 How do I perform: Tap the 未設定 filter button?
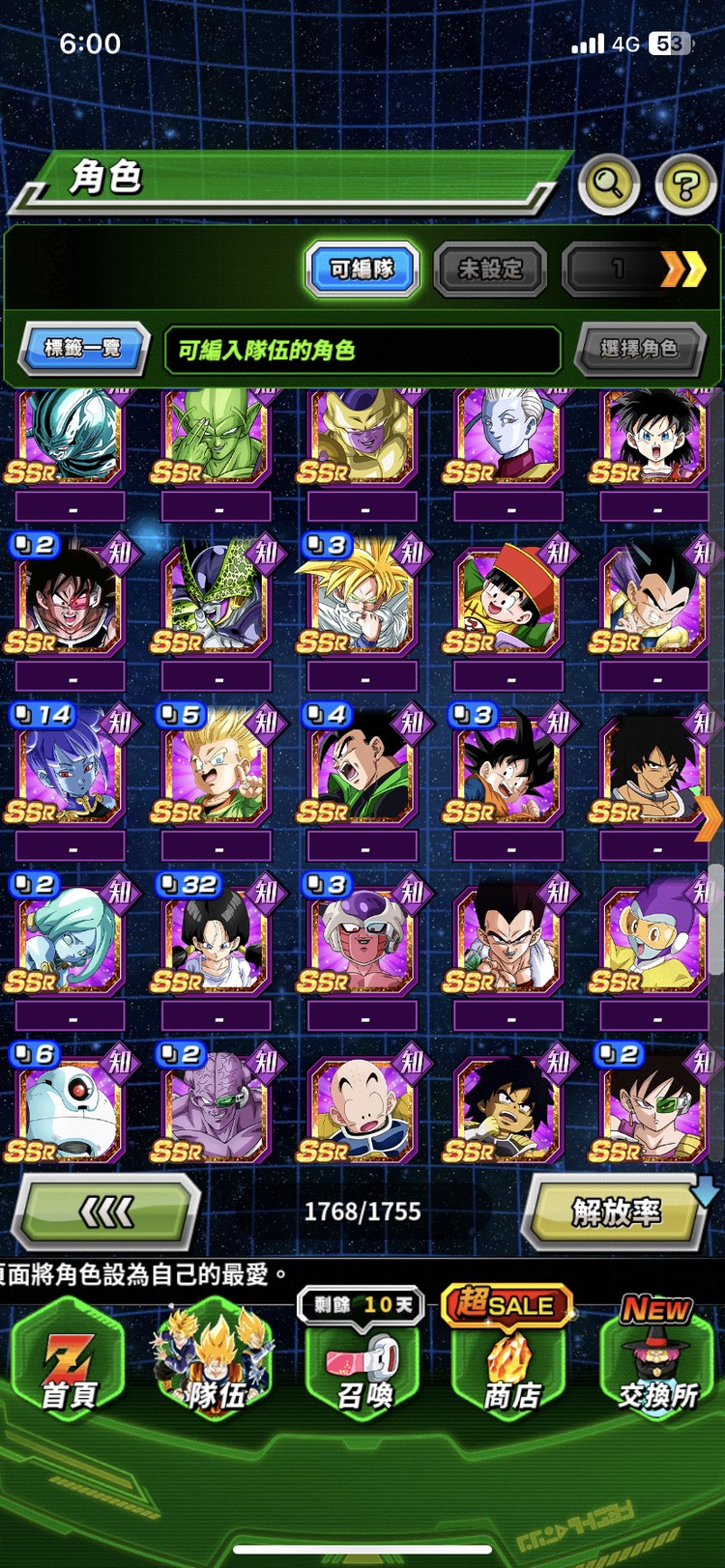[x=490, y=269]
